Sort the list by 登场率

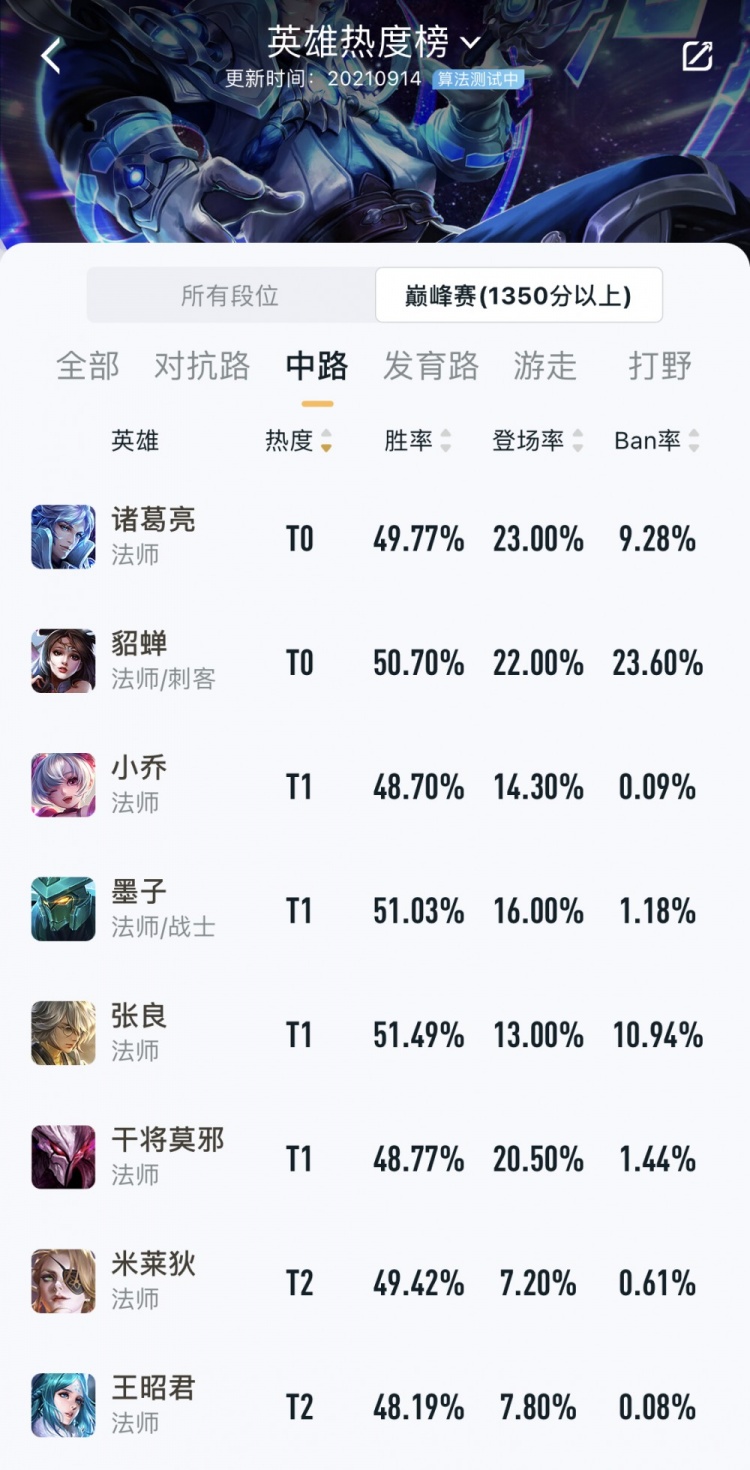[x=537, y=441]
